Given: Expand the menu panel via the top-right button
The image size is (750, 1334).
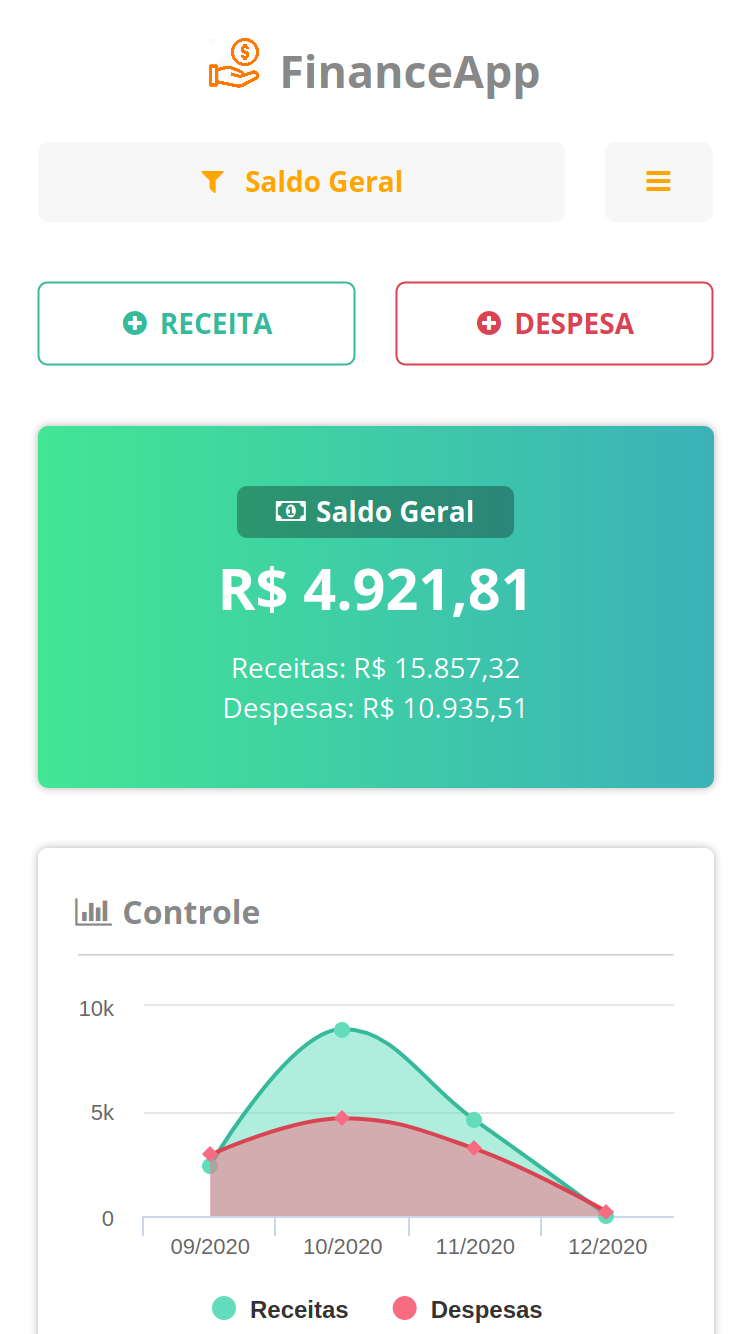Looking at the screenshot, I should click(658, 182).
